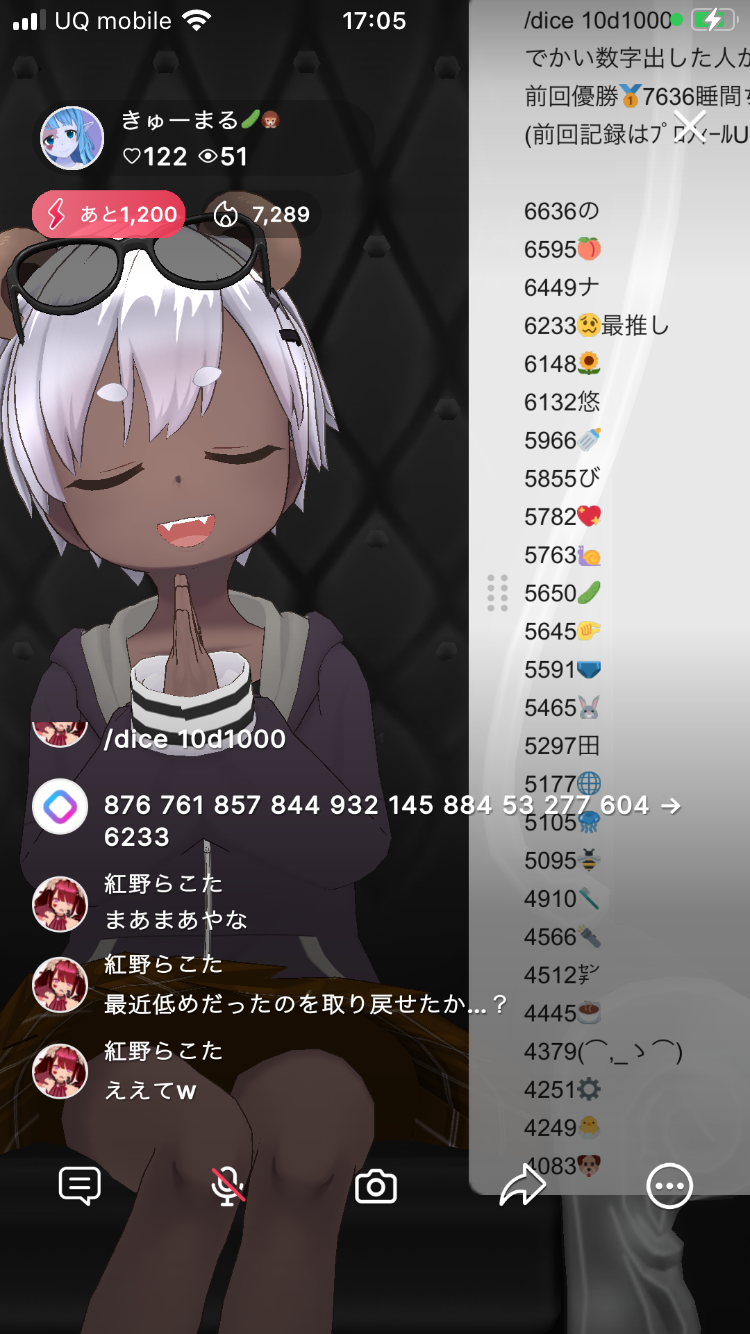Open the comment input icon
Screen dimensions: 750x1334
80,1187
